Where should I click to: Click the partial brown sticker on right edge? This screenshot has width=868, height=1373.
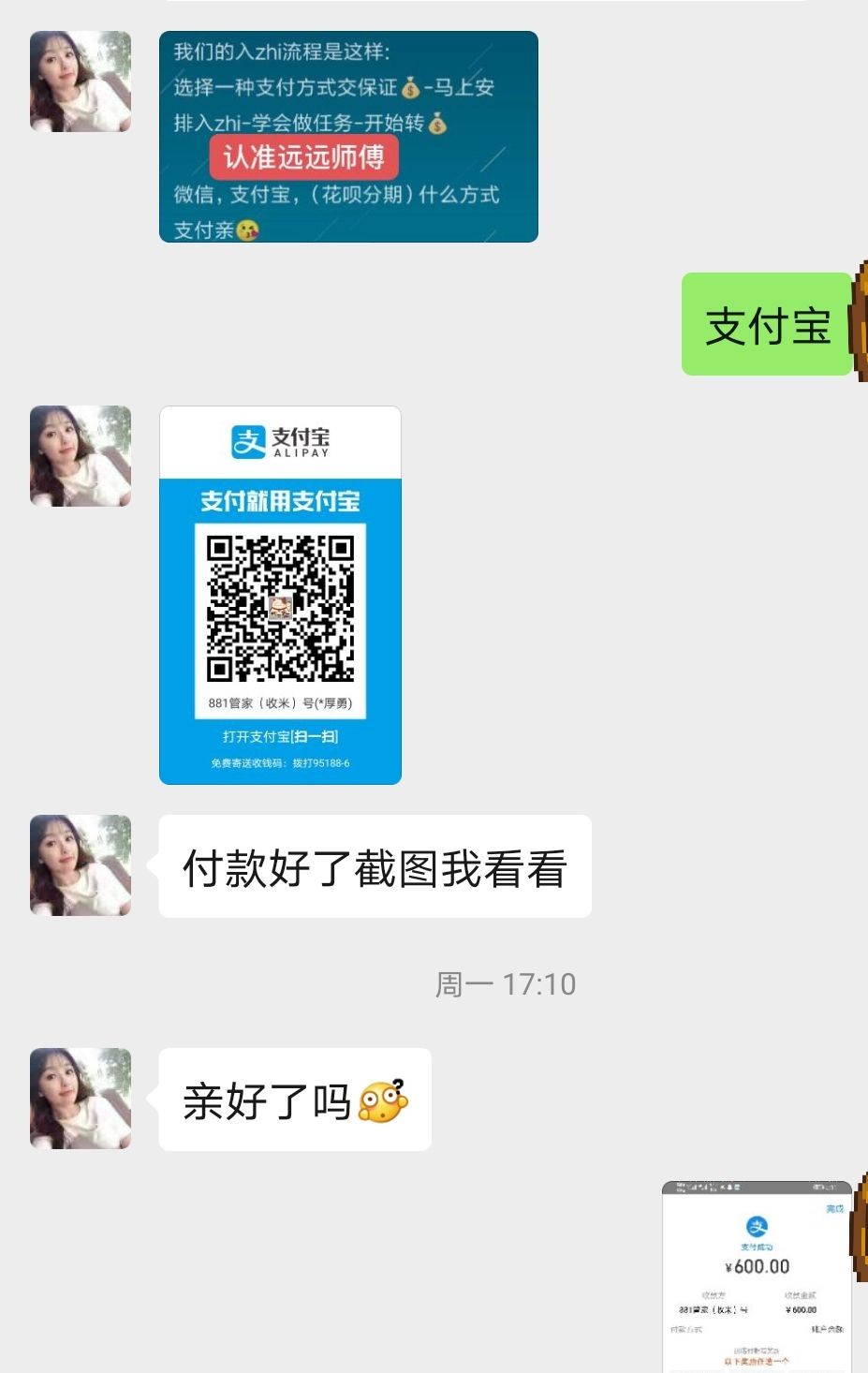(861, 323)
